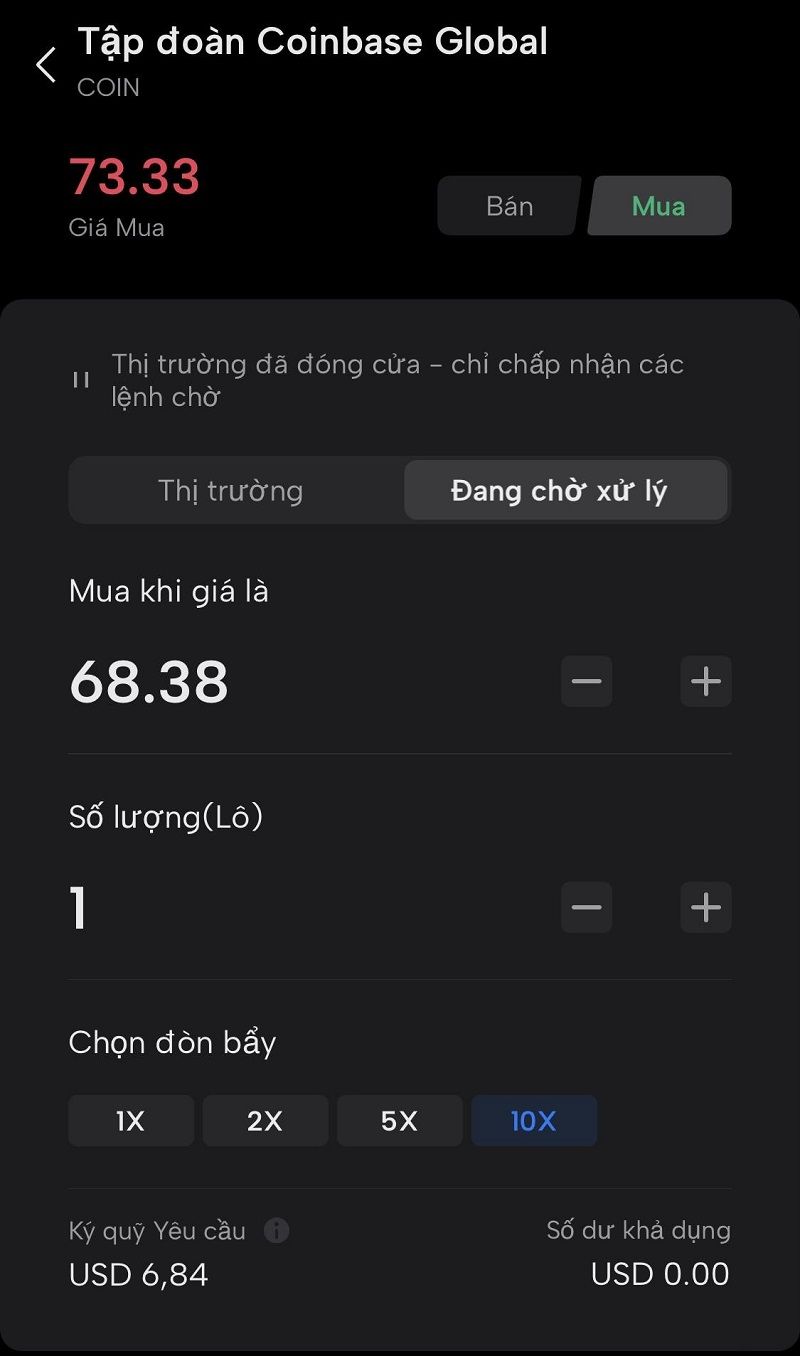Go back using the back arrow
The width and height of the screenshot is (800, 1356).
coord(45,66)
